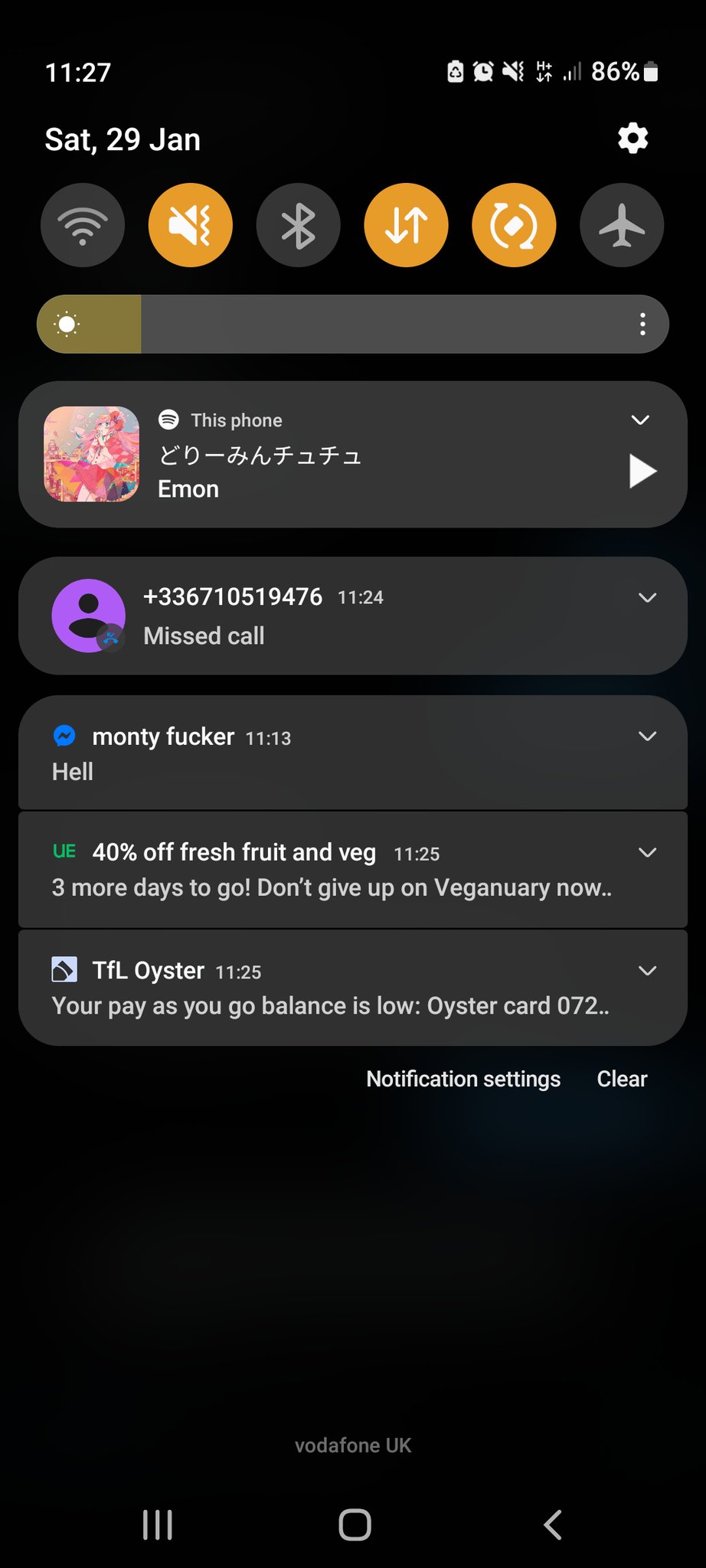Expand the Messenger notification chevron
The image size is (706, 1568).
pos(648,736)
